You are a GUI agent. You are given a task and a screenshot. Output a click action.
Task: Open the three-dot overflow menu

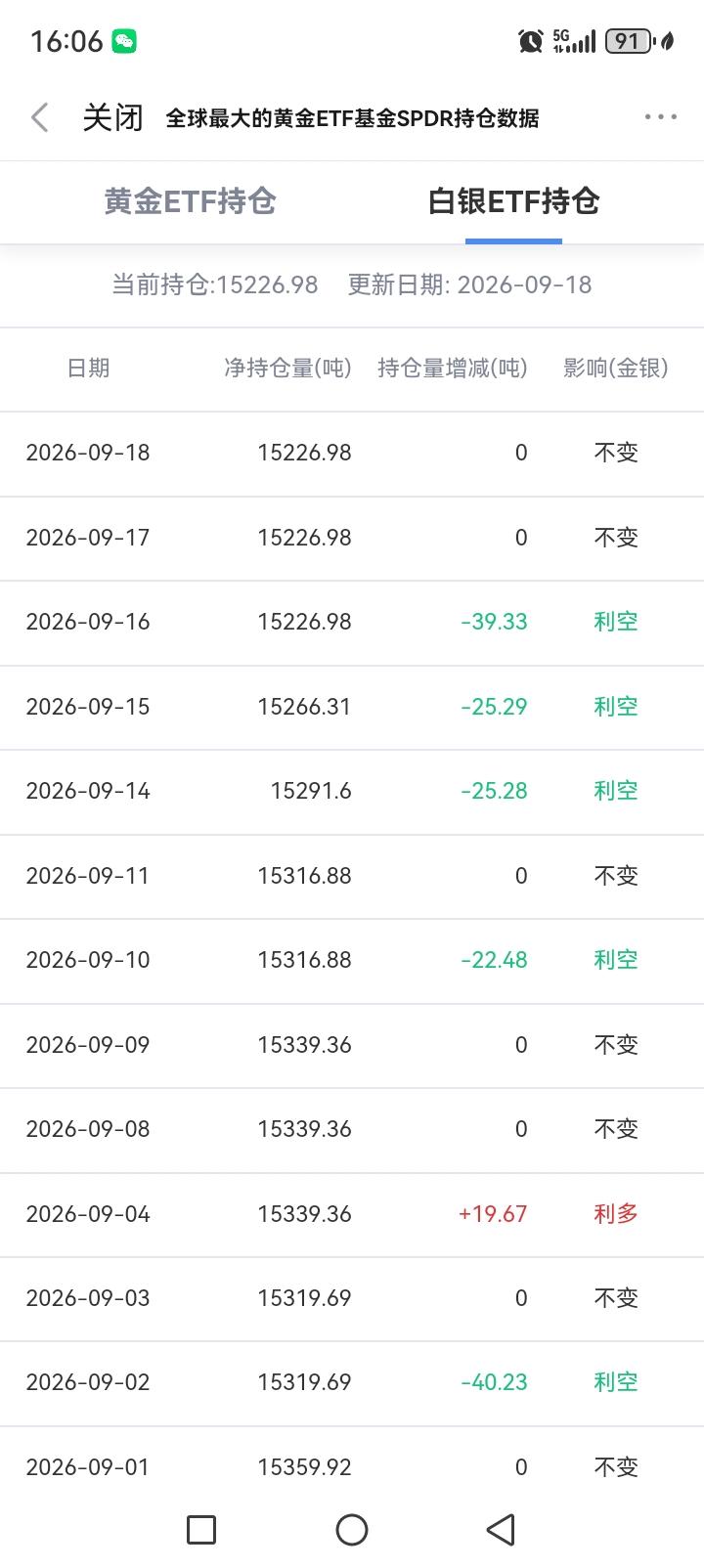coord(661,117)
